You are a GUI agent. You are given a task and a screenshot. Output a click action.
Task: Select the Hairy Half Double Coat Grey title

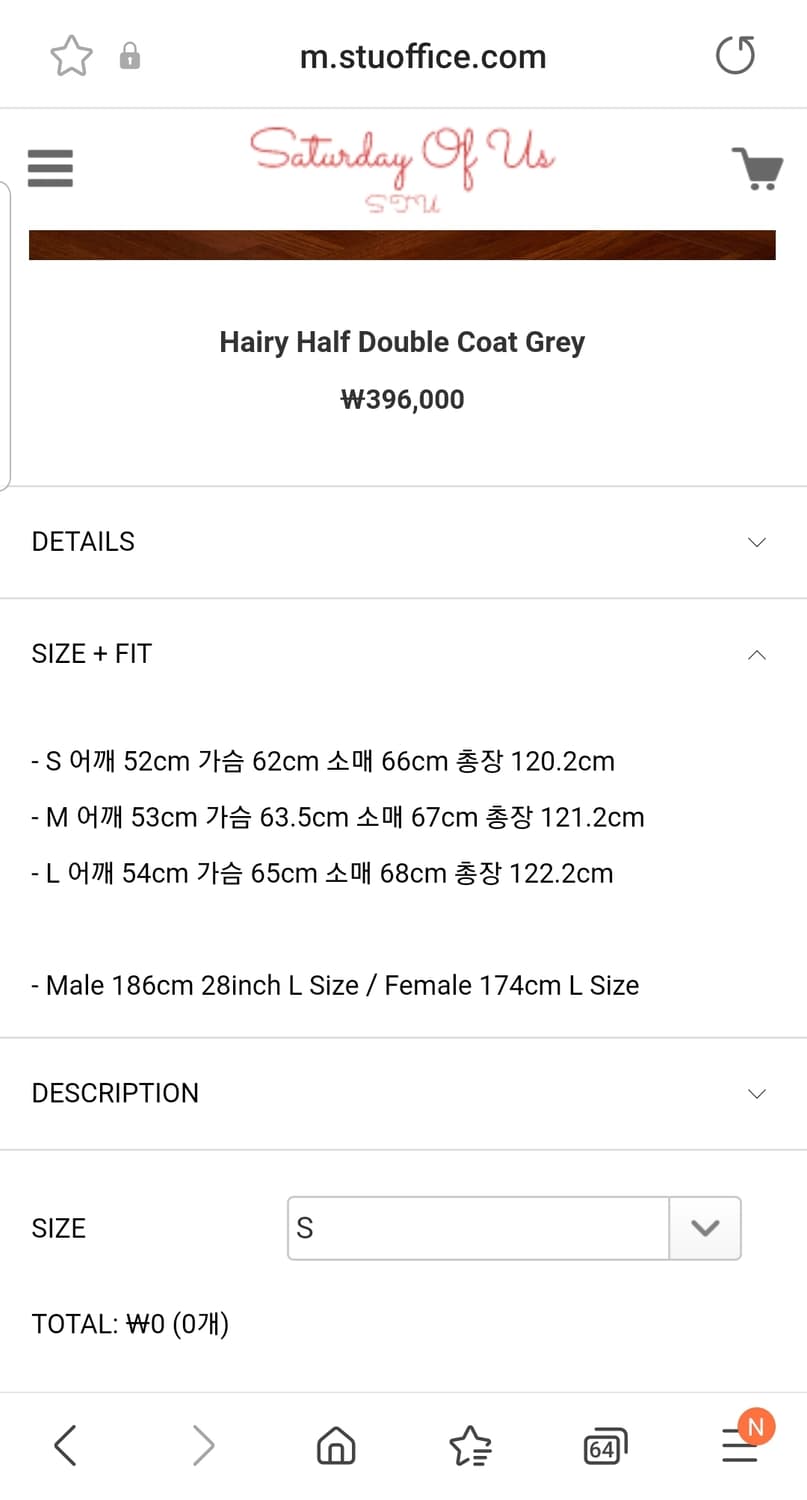(x=402, y=342)
